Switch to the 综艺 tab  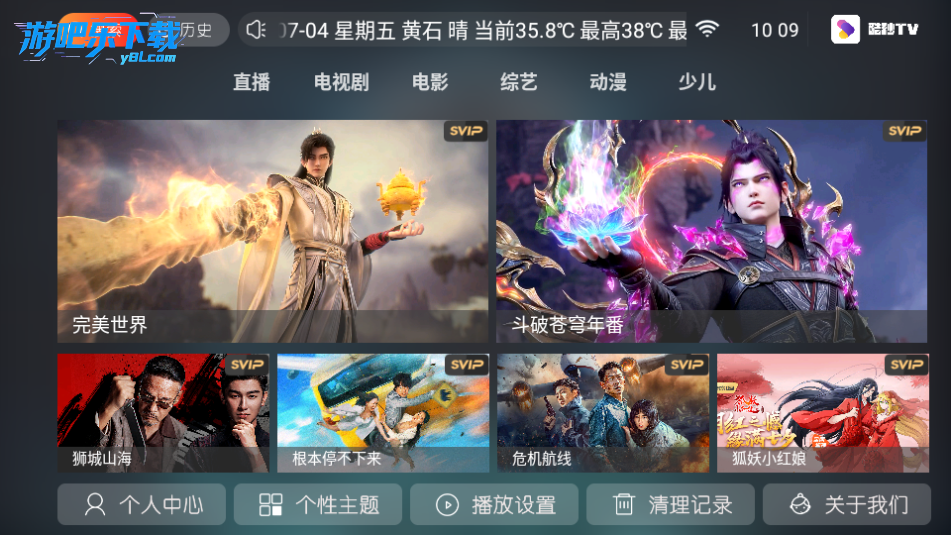click(x=519, y=82)
